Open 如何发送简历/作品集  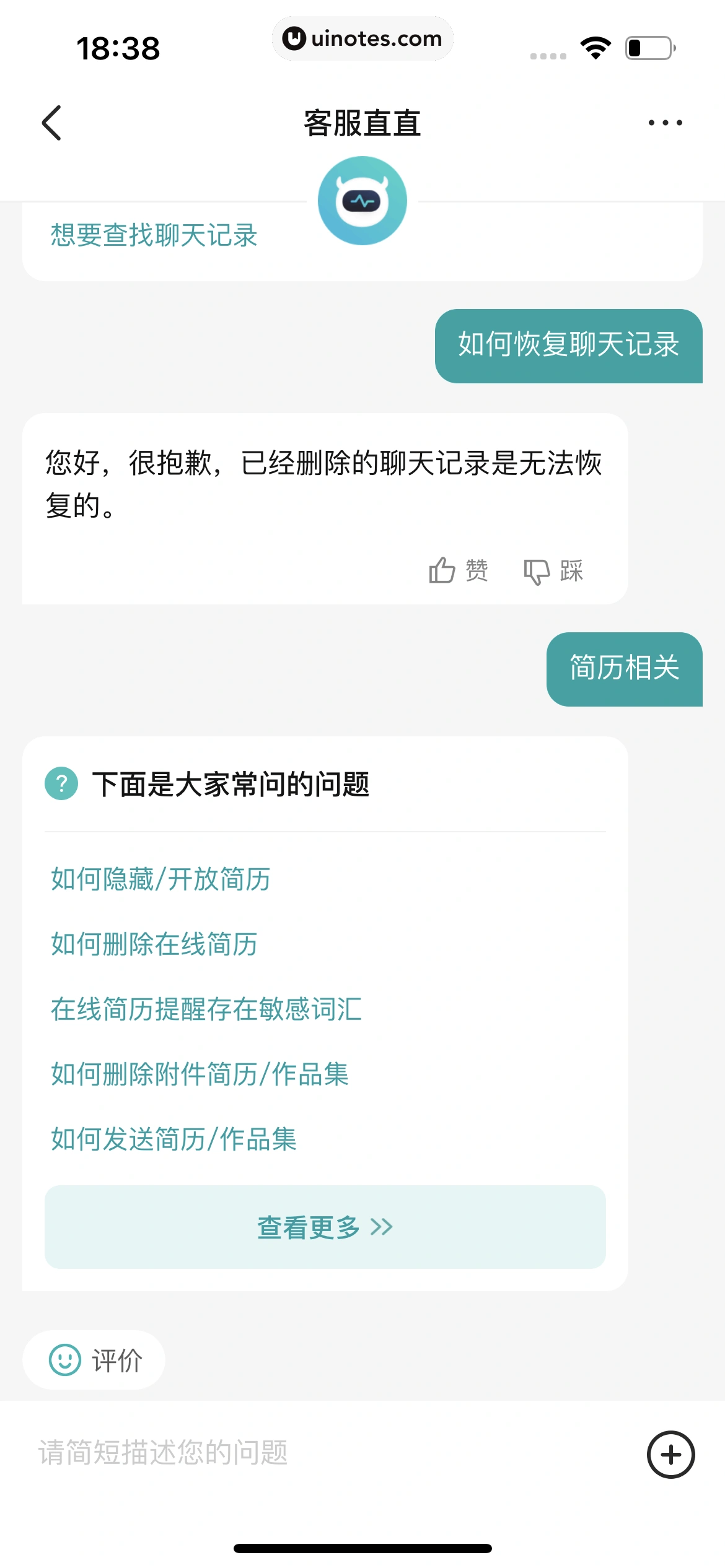174,1139
